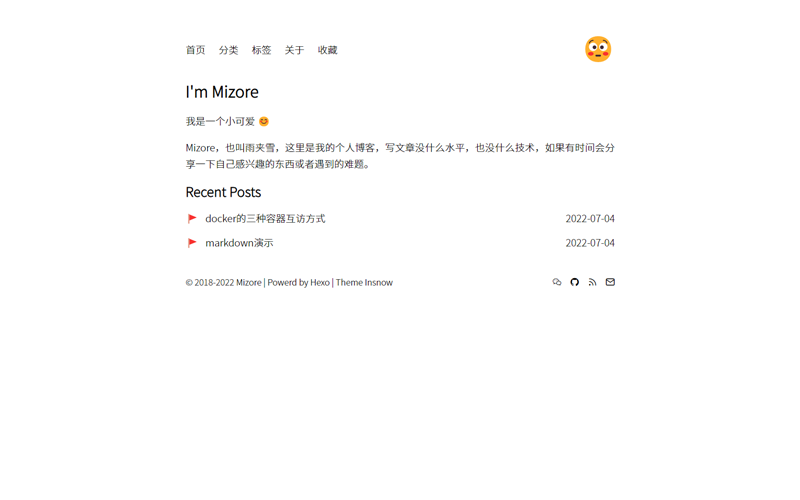Open the 标签 nav link
800x500 pixels.
(261, 50)
